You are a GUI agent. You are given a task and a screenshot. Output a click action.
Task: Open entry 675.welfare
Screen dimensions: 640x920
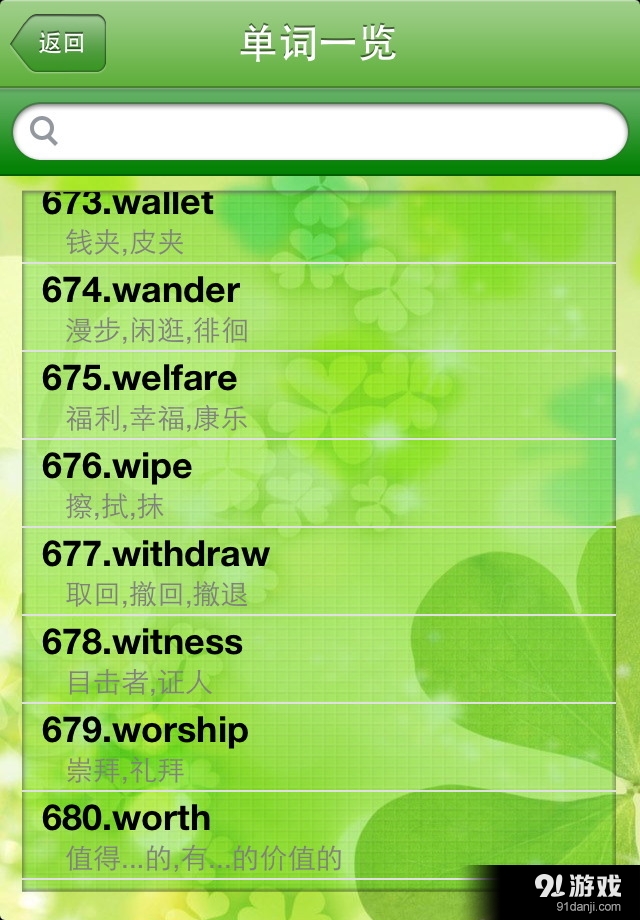[x=318, y=396]
